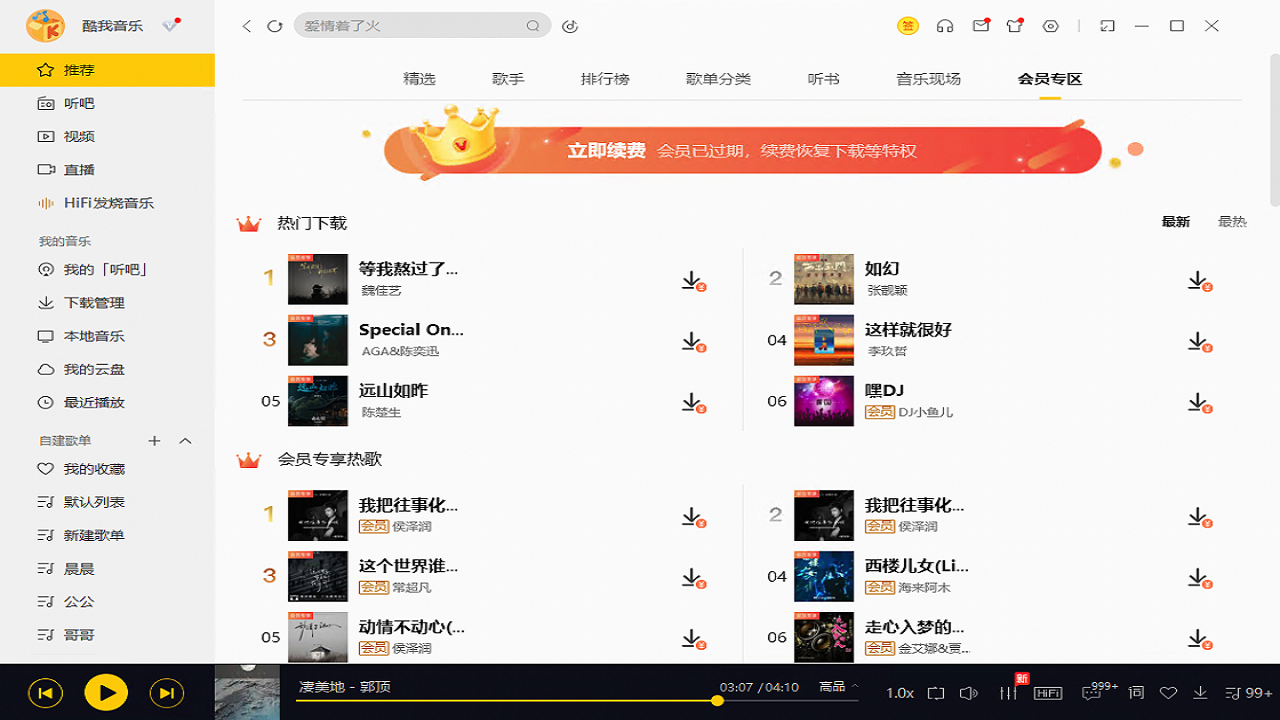The height and width of the screenshot is (720, 1280).
Task: Open the 歌单分类 tab
Action: [718, 79]
